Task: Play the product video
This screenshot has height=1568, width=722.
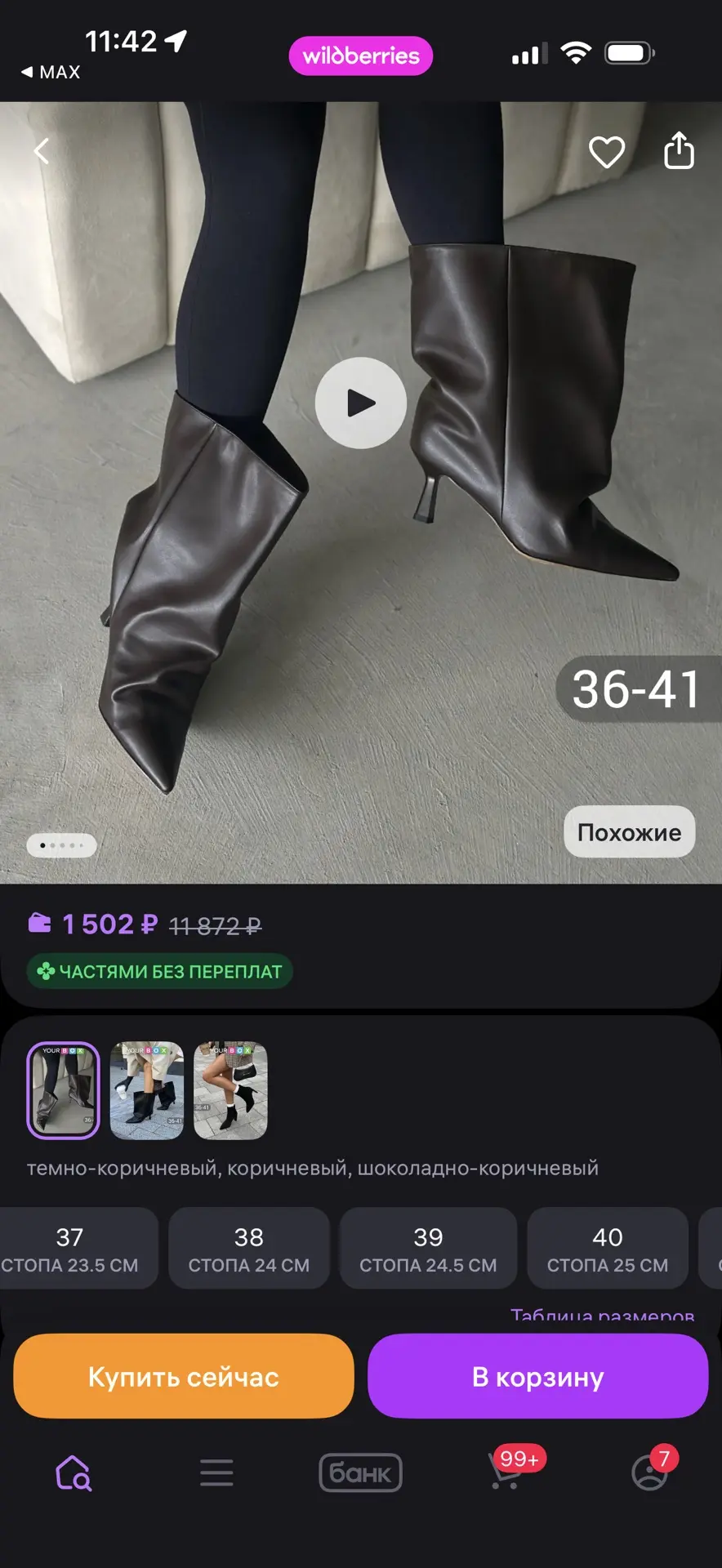Action: tap(361, 403)
